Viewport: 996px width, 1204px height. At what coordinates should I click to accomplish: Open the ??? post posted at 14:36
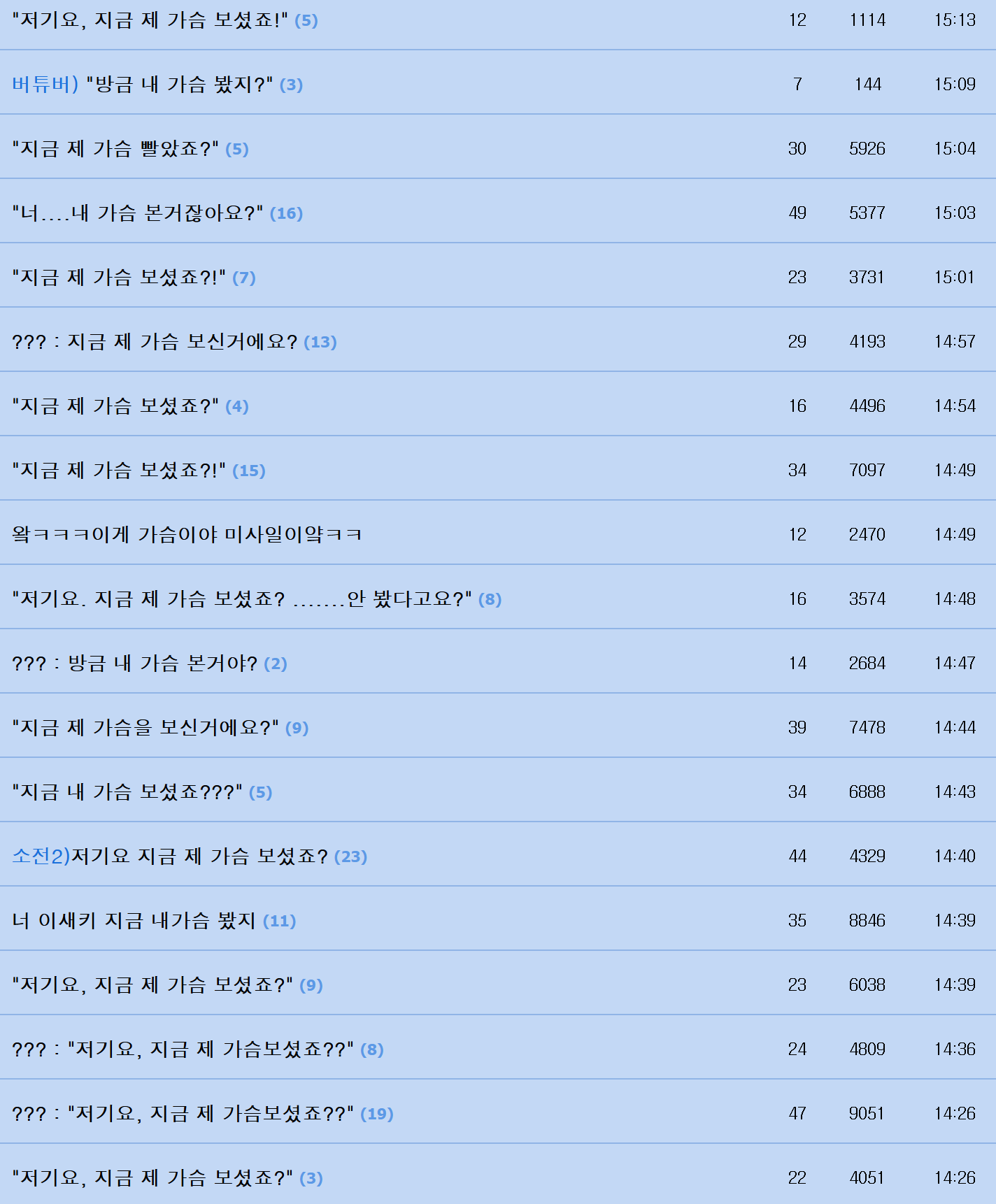pyautogui.click(x=183, y=1049)
